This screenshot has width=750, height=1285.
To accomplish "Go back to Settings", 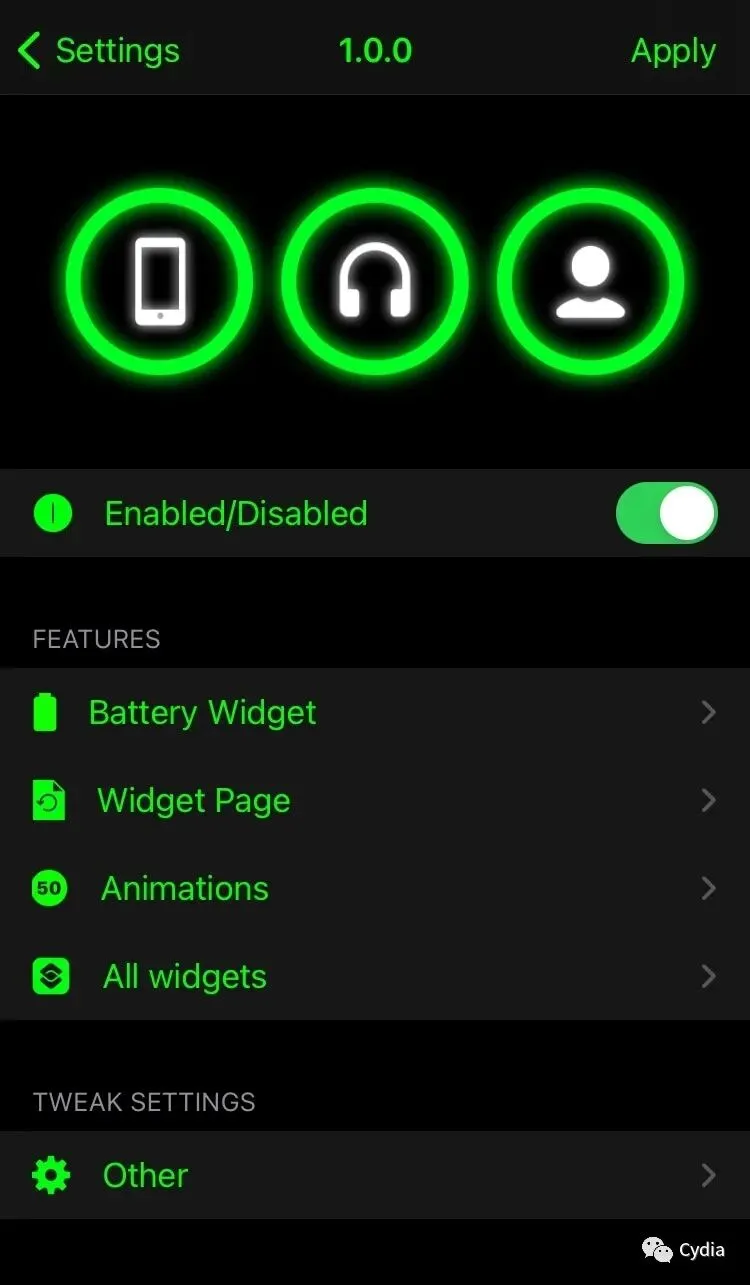I will click(98, 50).
